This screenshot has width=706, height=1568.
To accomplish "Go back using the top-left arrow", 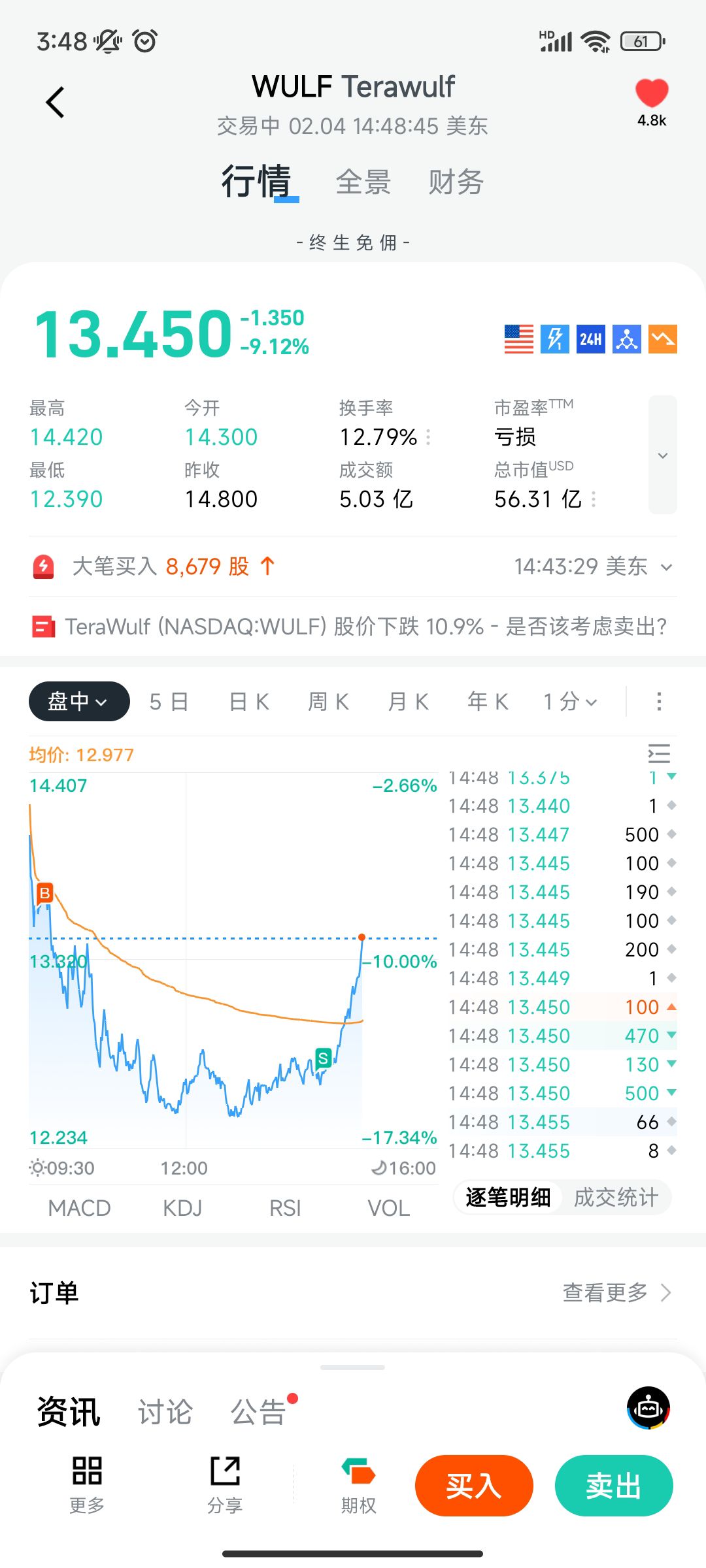I will [x=56, y=103].
